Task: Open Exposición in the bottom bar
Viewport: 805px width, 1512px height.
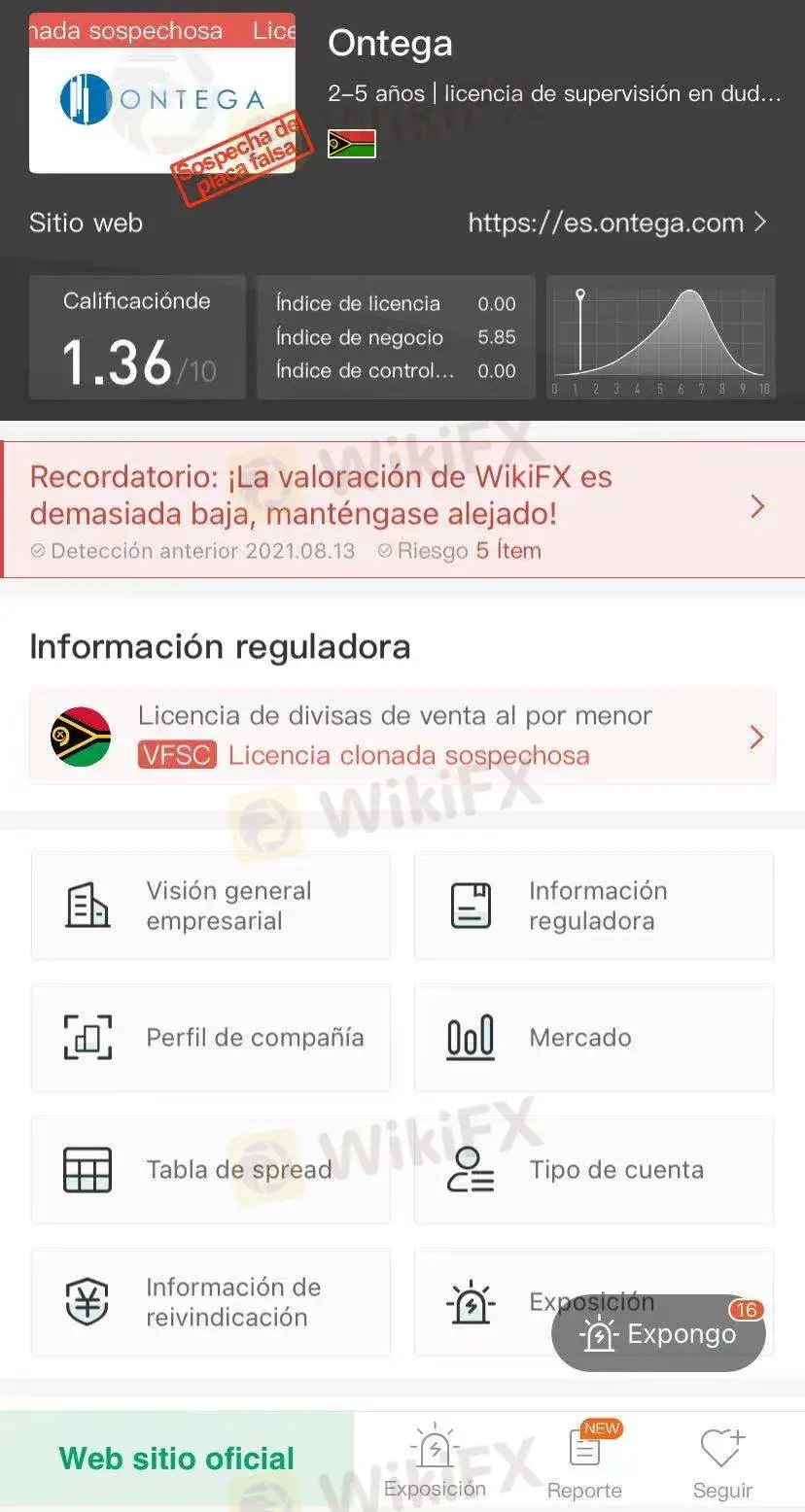Action: [x=435, y=1460]
